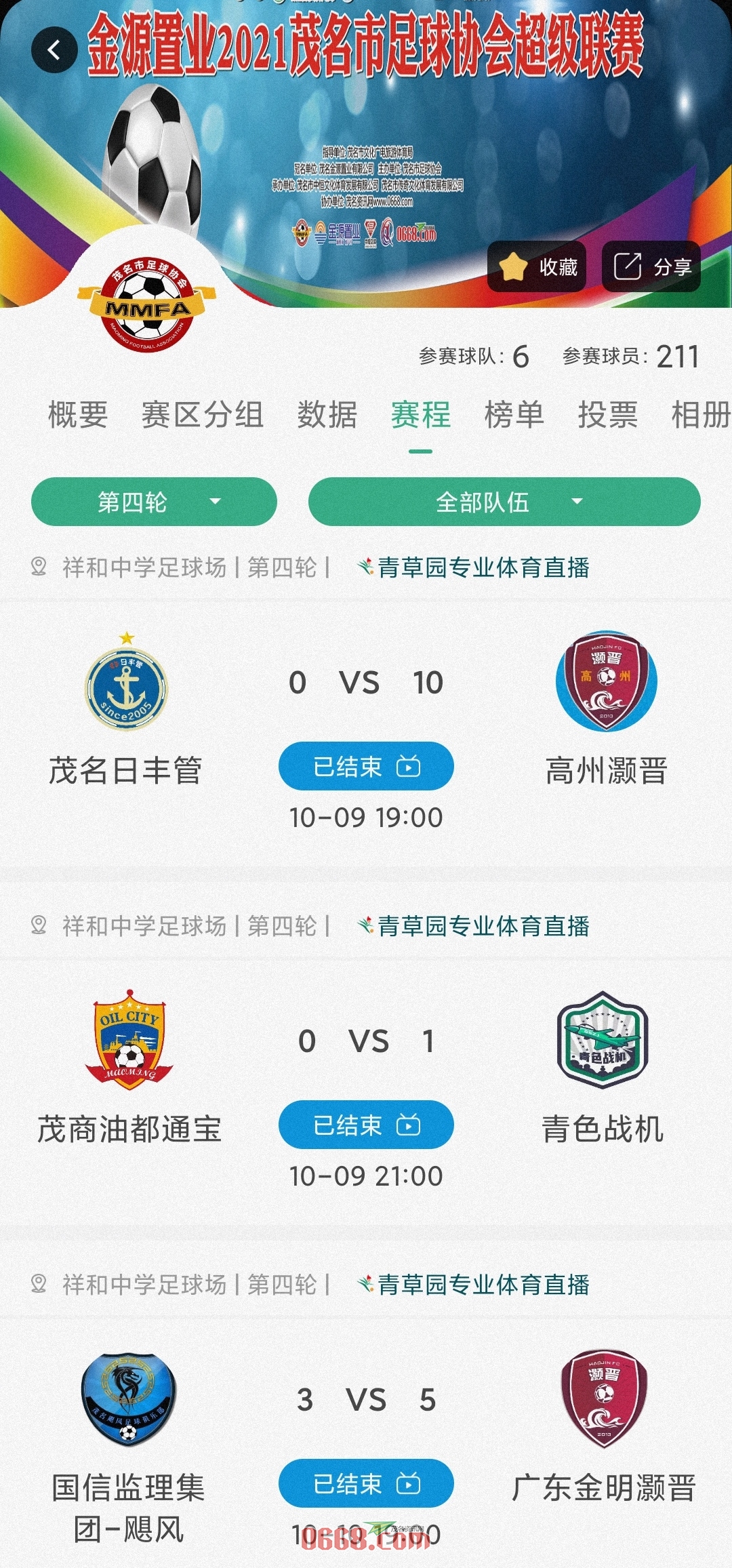The width and height of the screenshot is (732, 1568).
Task: Switch to the 投票 tab
Action: (607, 415)
